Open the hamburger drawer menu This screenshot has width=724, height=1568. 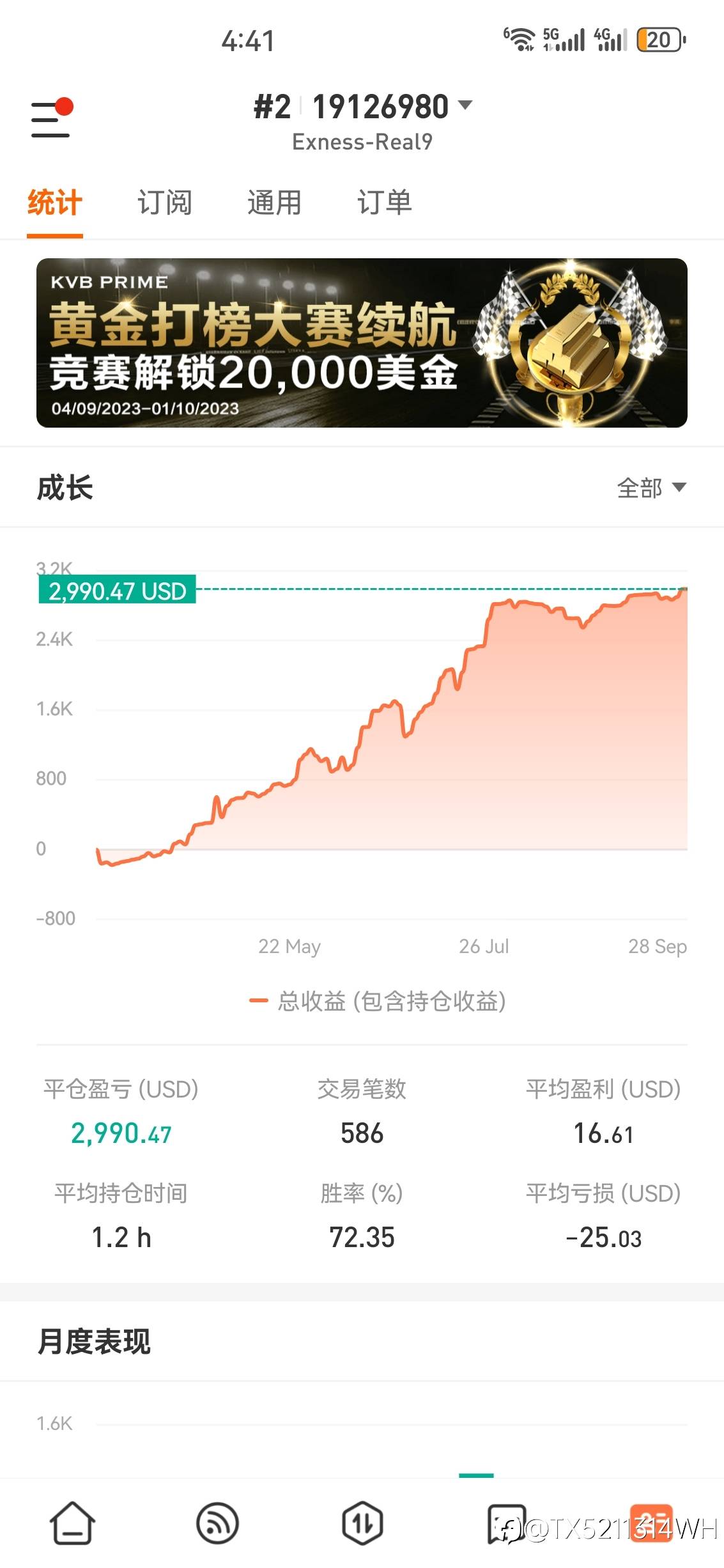[x=51, y=118]
